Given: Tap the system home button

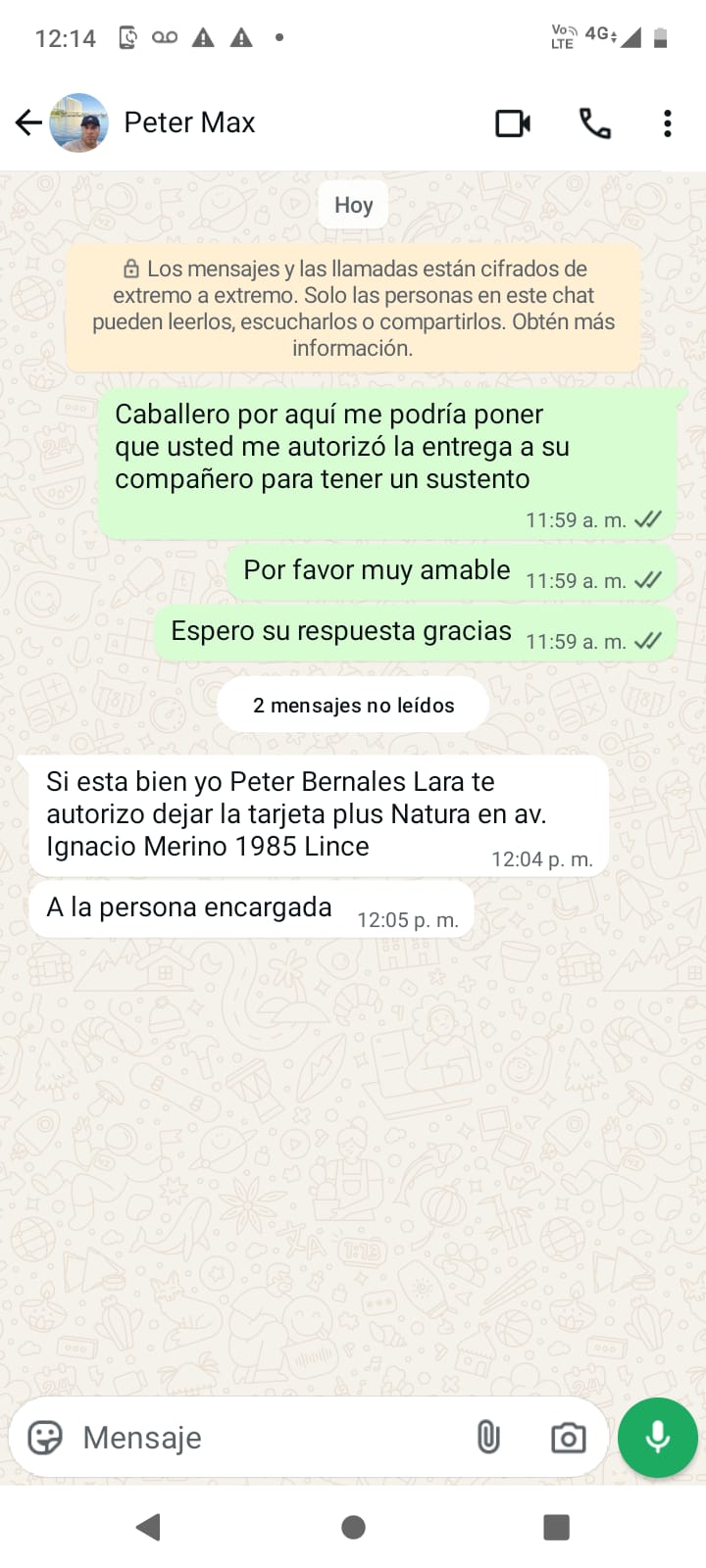Looking at the screenshot, I should [x=353, y=1526].
